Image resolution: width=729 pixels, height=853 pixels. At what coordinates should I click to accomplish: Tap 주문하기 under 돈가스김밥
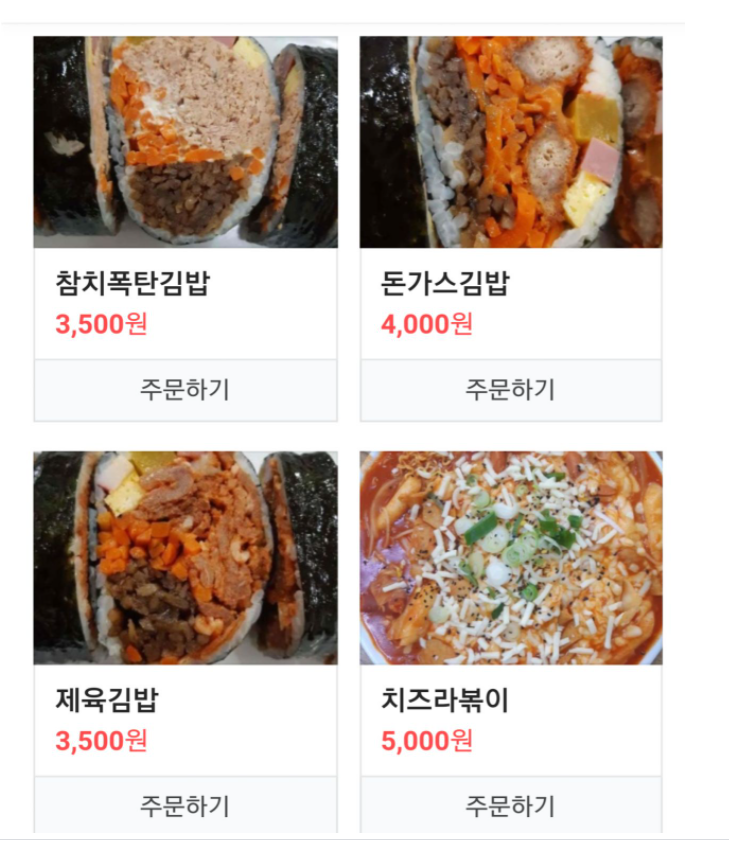point(510,390)
